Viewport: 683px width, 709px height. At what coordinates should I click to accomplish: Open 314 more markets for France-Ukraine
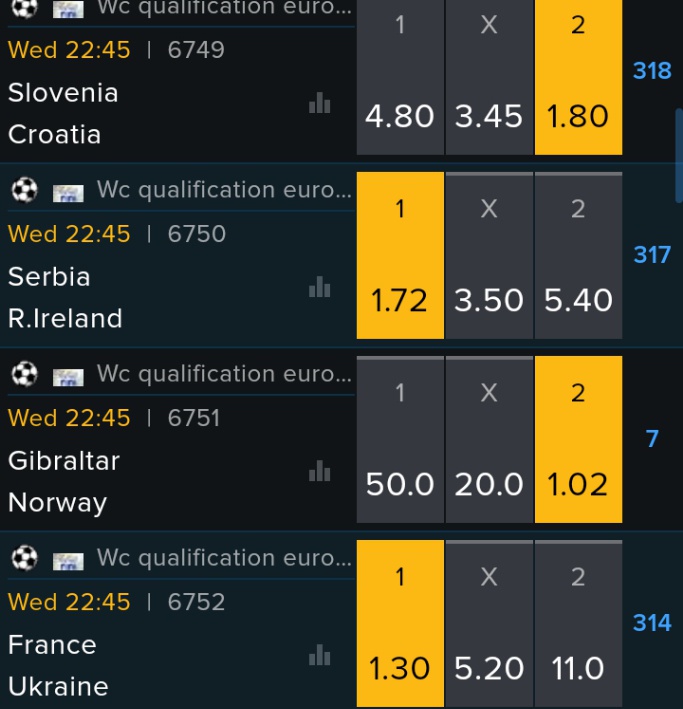(x=652, y=623)
